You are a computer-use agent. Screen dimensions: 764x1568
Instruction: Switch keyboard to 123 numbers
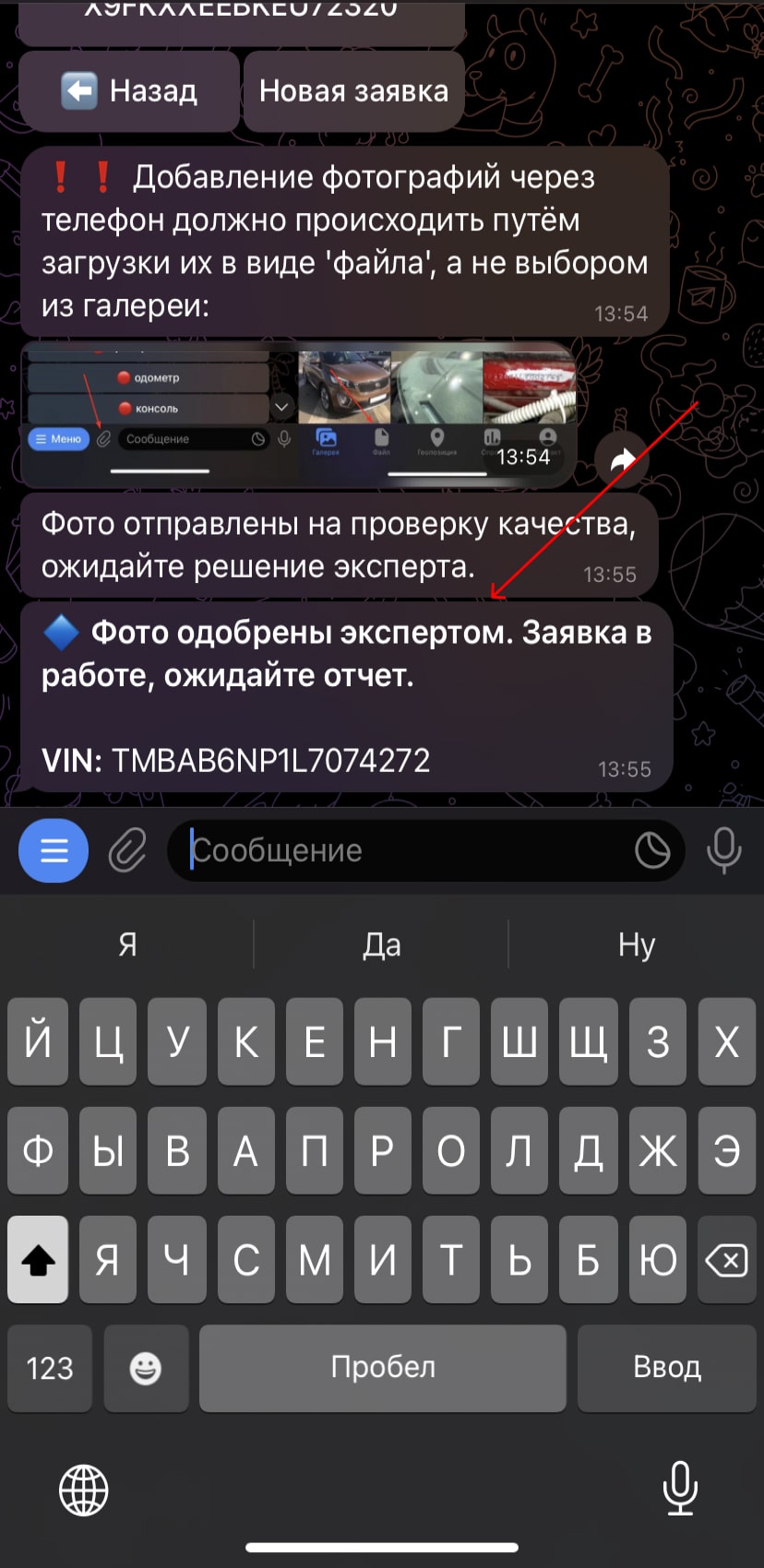pyautogui.click(x=50, y=1368)
